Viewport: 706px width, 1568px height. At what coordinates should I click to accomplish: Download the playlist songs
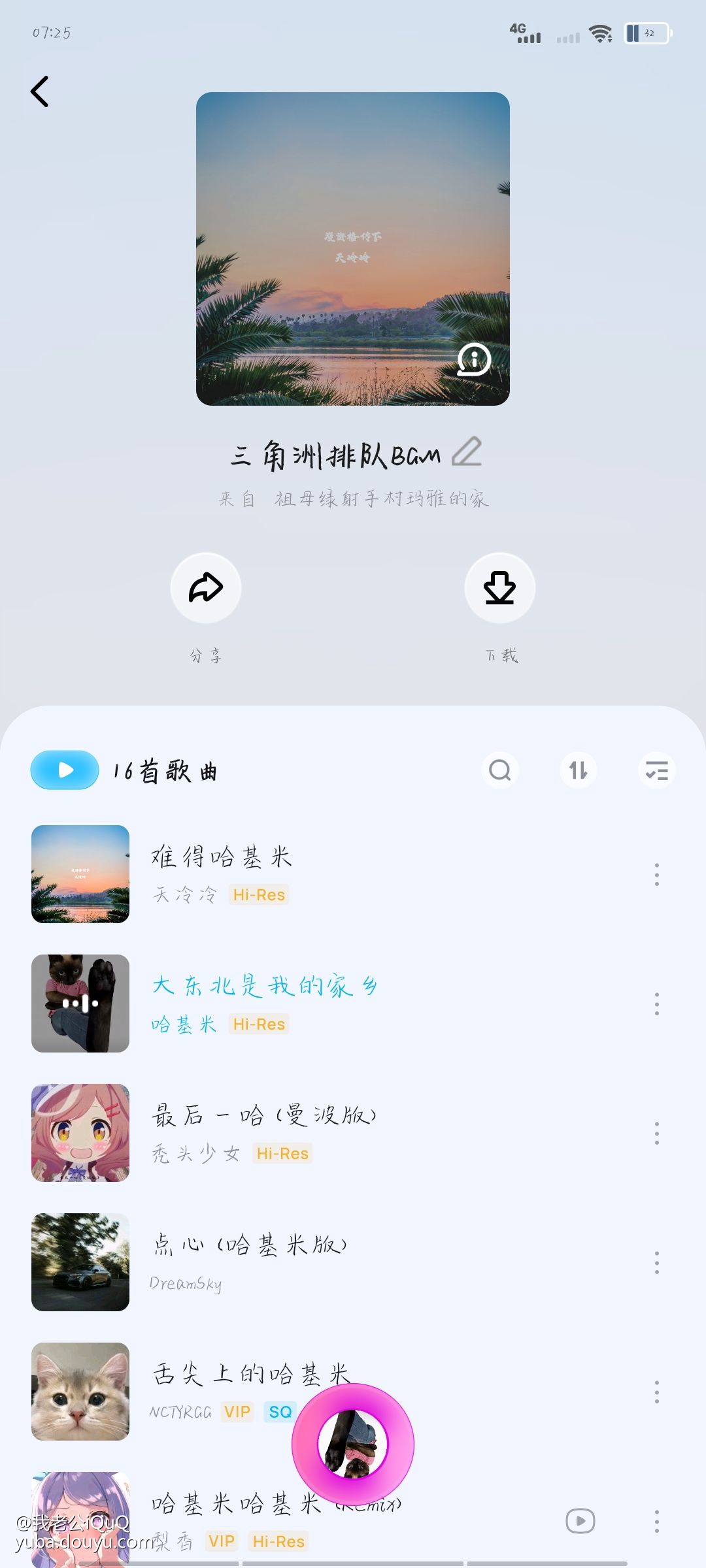(500, 588)
